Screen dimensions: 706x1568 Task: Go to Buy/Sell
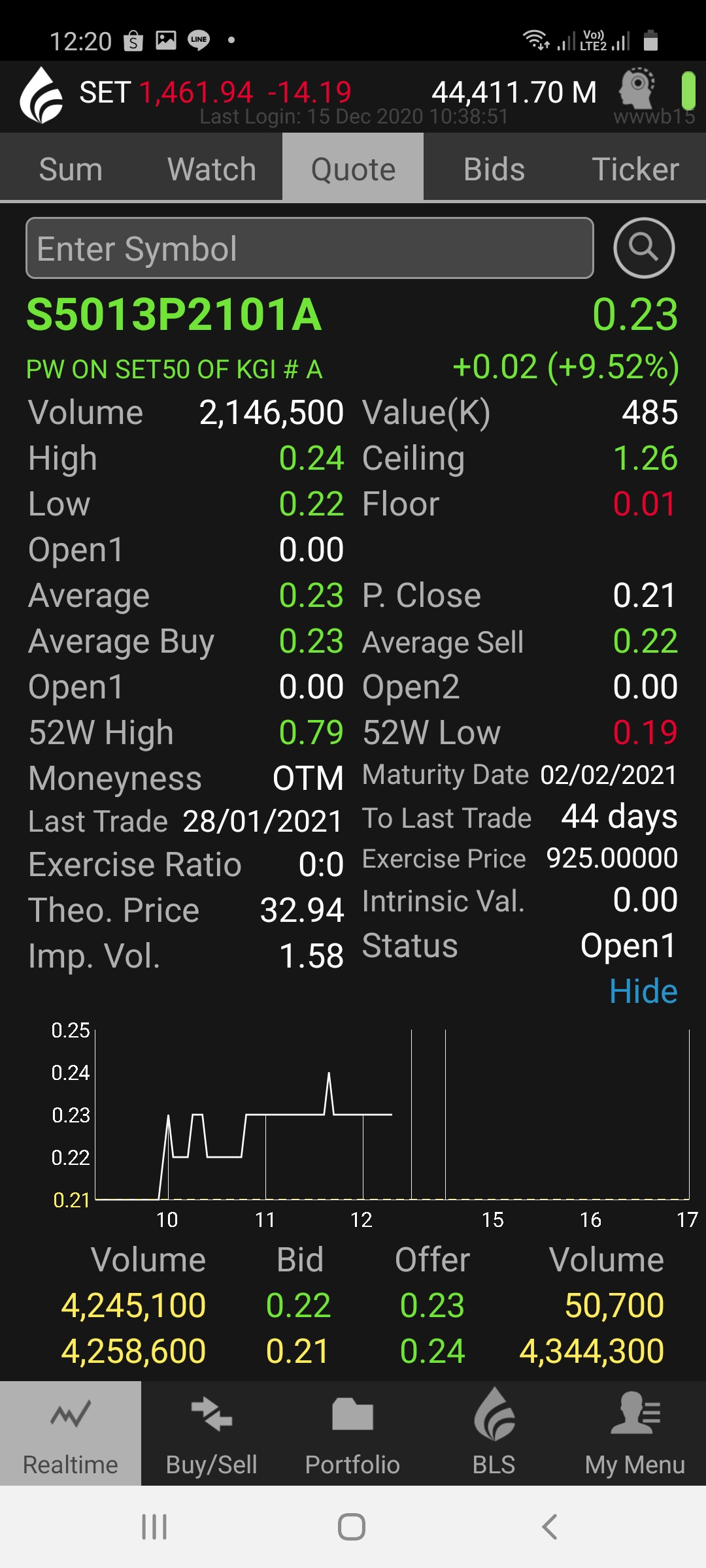tap(212, 1433)
